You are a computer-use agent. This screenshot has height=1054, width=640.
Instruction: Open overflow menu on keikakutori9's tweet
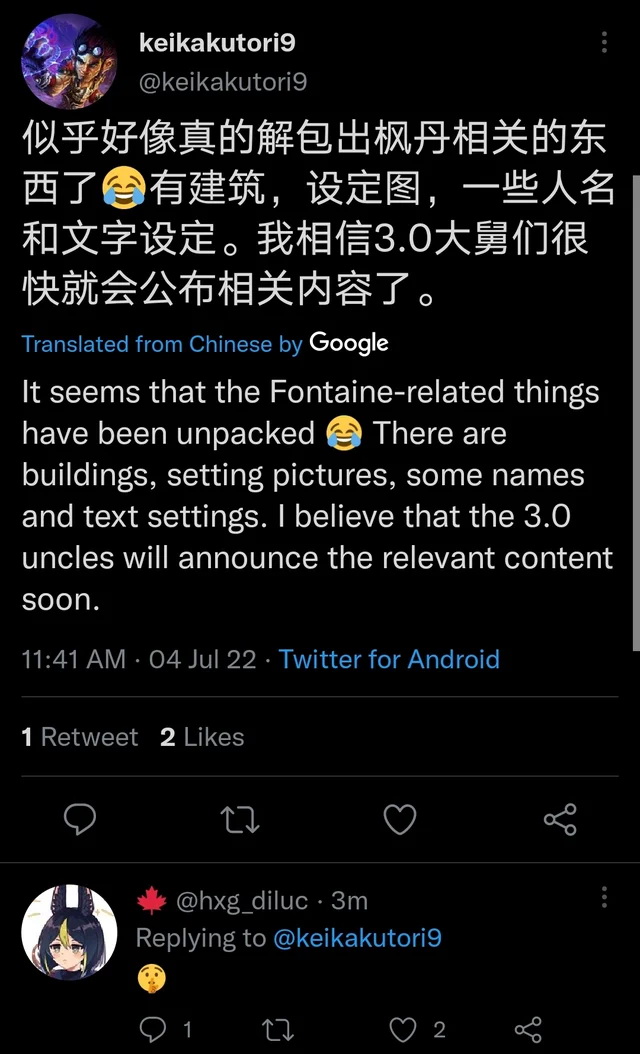point(604,43)
